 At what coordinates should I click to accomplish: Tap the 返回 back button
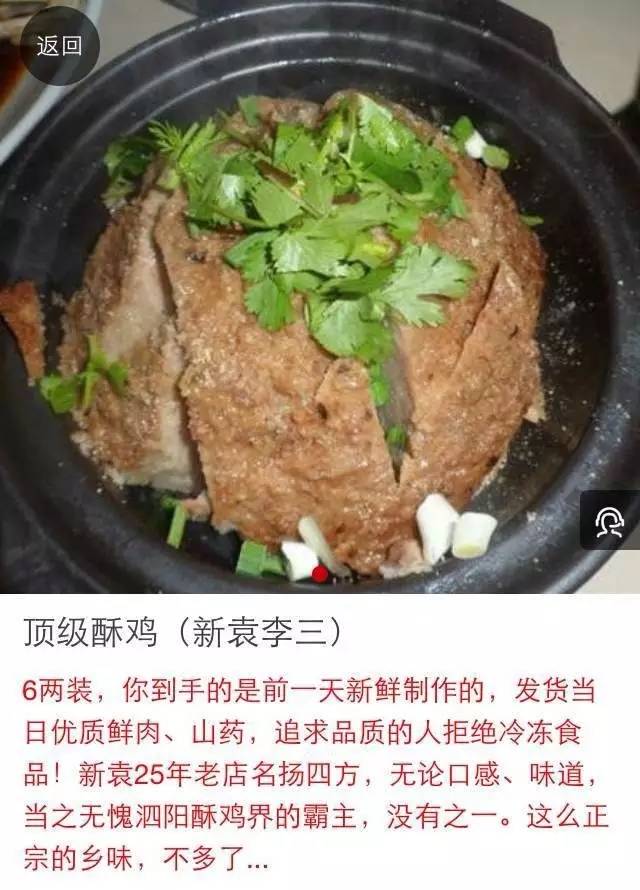click(59, 46)
